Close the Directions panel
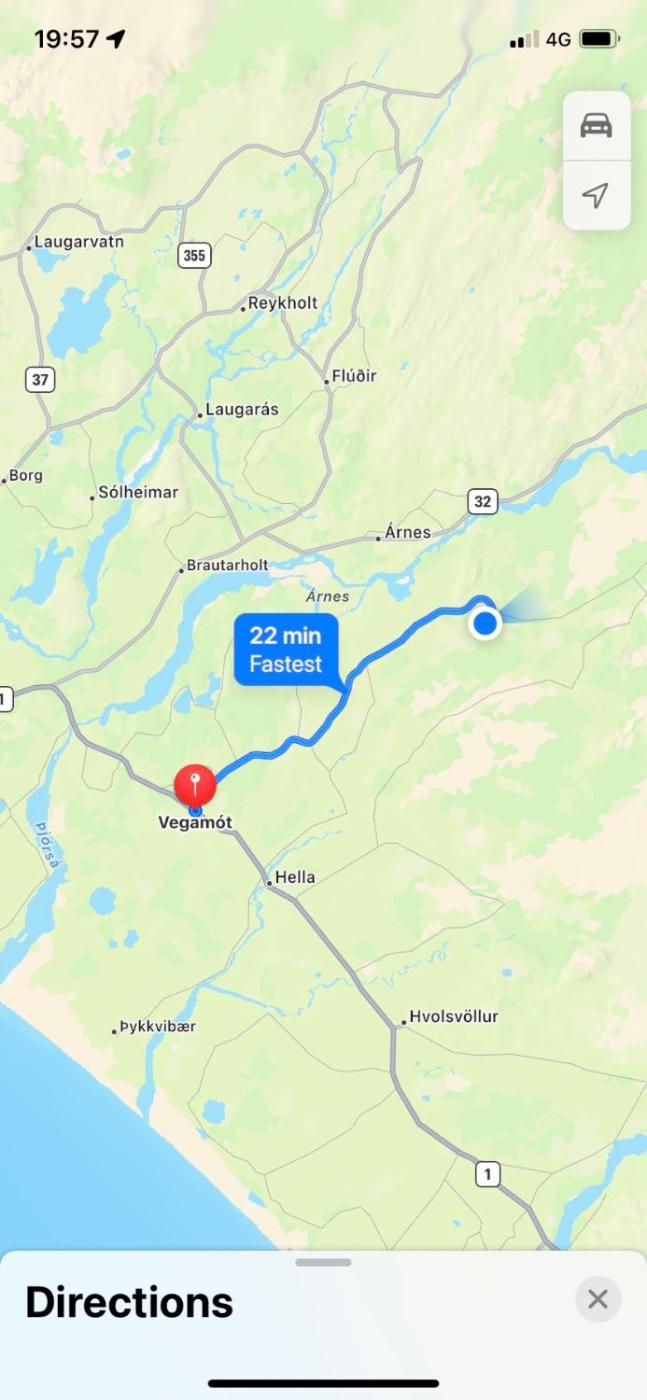 [x=598, y=1299]
